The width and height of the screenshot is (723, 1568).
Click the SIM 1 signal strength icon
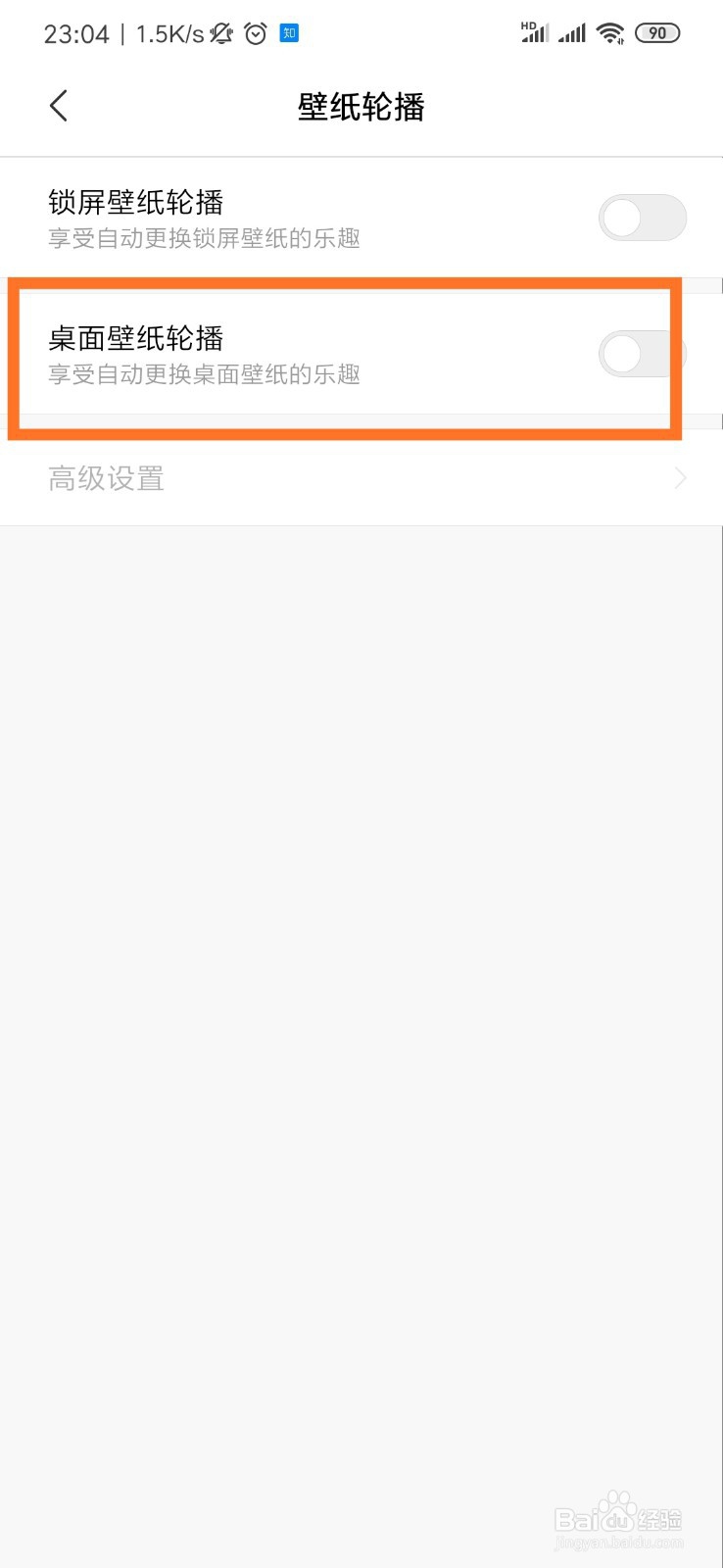[535, 35]
